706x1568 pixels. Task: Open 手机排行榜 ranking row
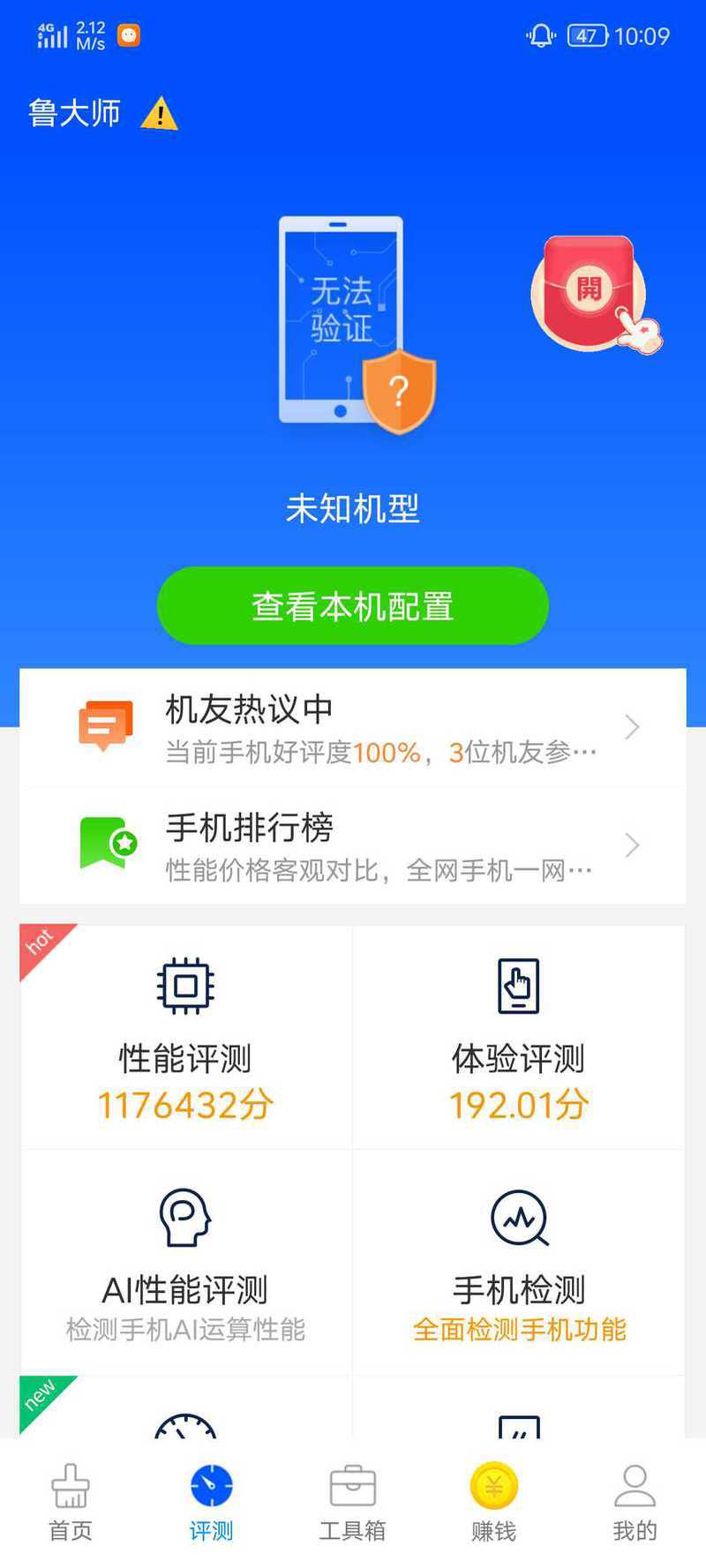click(x=353, y=845)
